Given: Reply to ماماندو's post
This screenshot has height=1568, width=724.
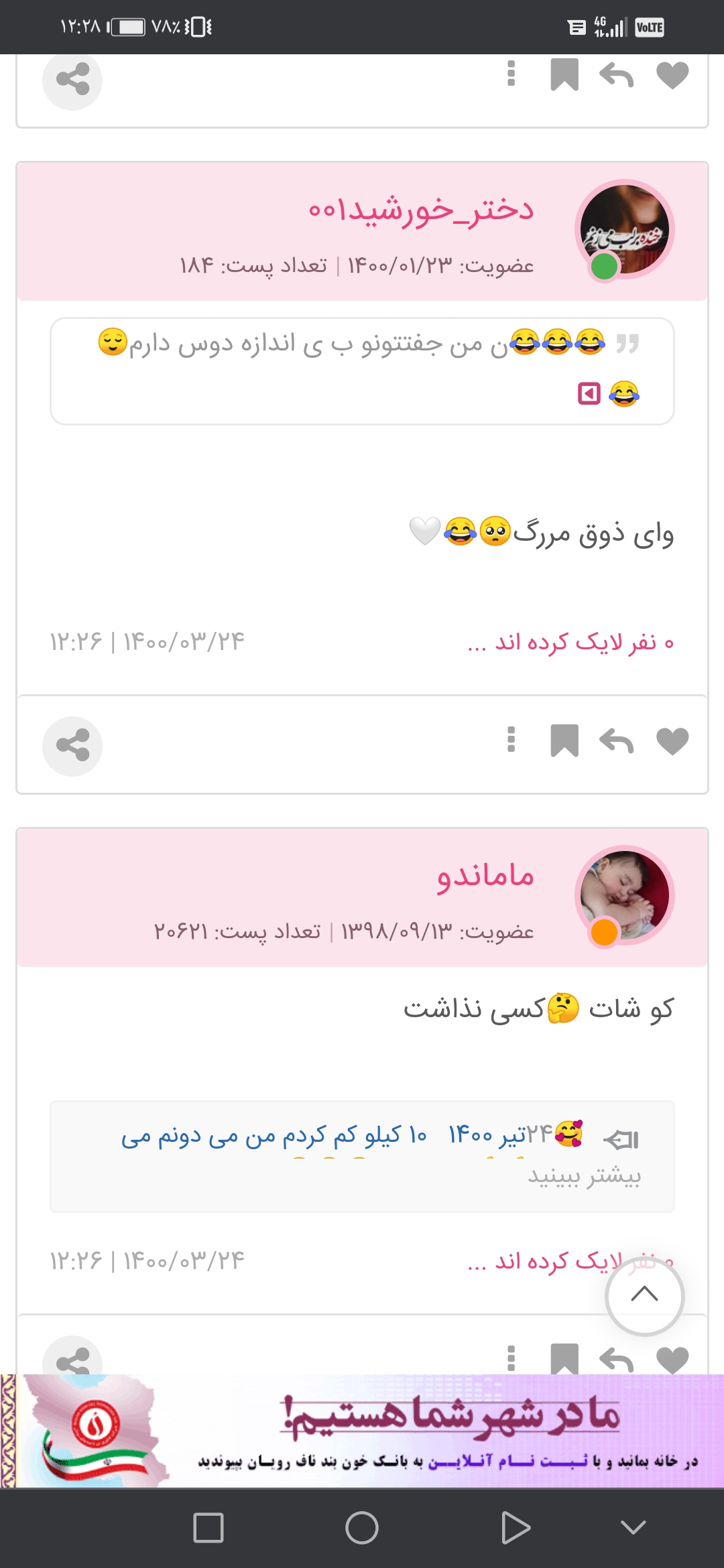Looking at the screenshot, I should [x=616, y=1360].
